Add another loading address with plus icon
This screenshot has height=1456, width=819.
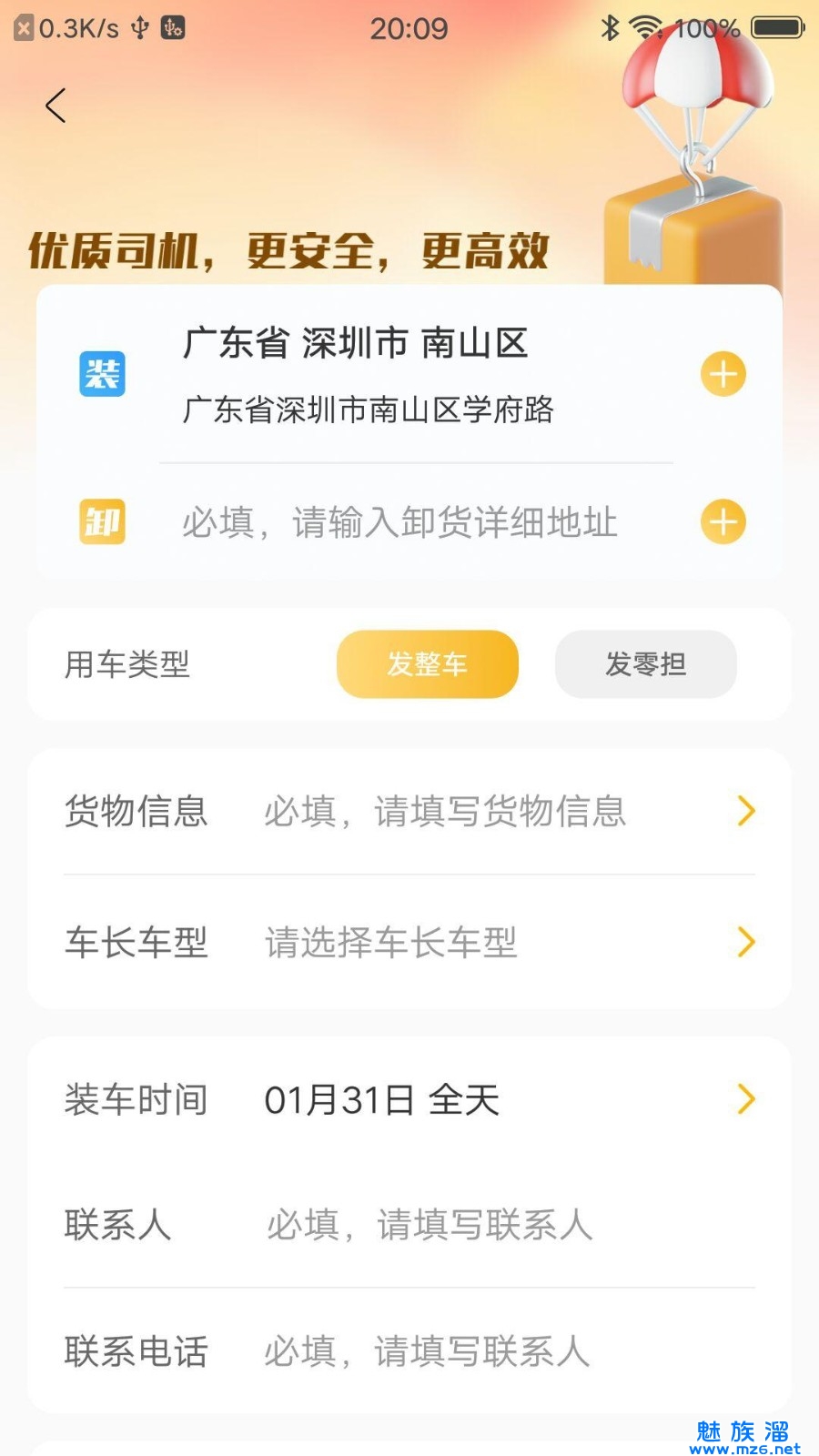pyautogui.click(x=723, y=374)
